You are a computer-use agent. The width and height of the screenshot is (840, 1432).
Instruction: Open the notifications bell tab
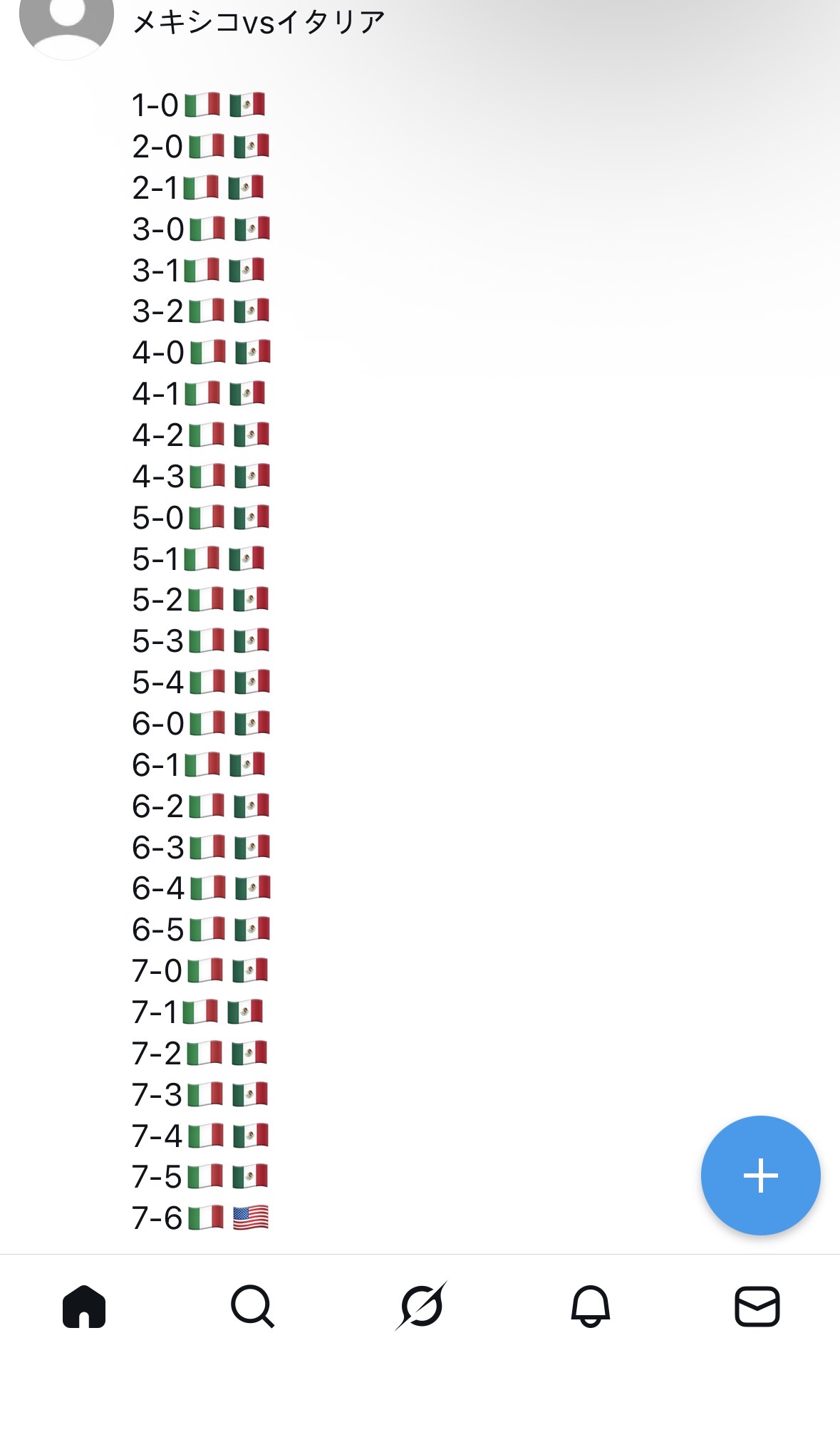tap(590, 1307)
